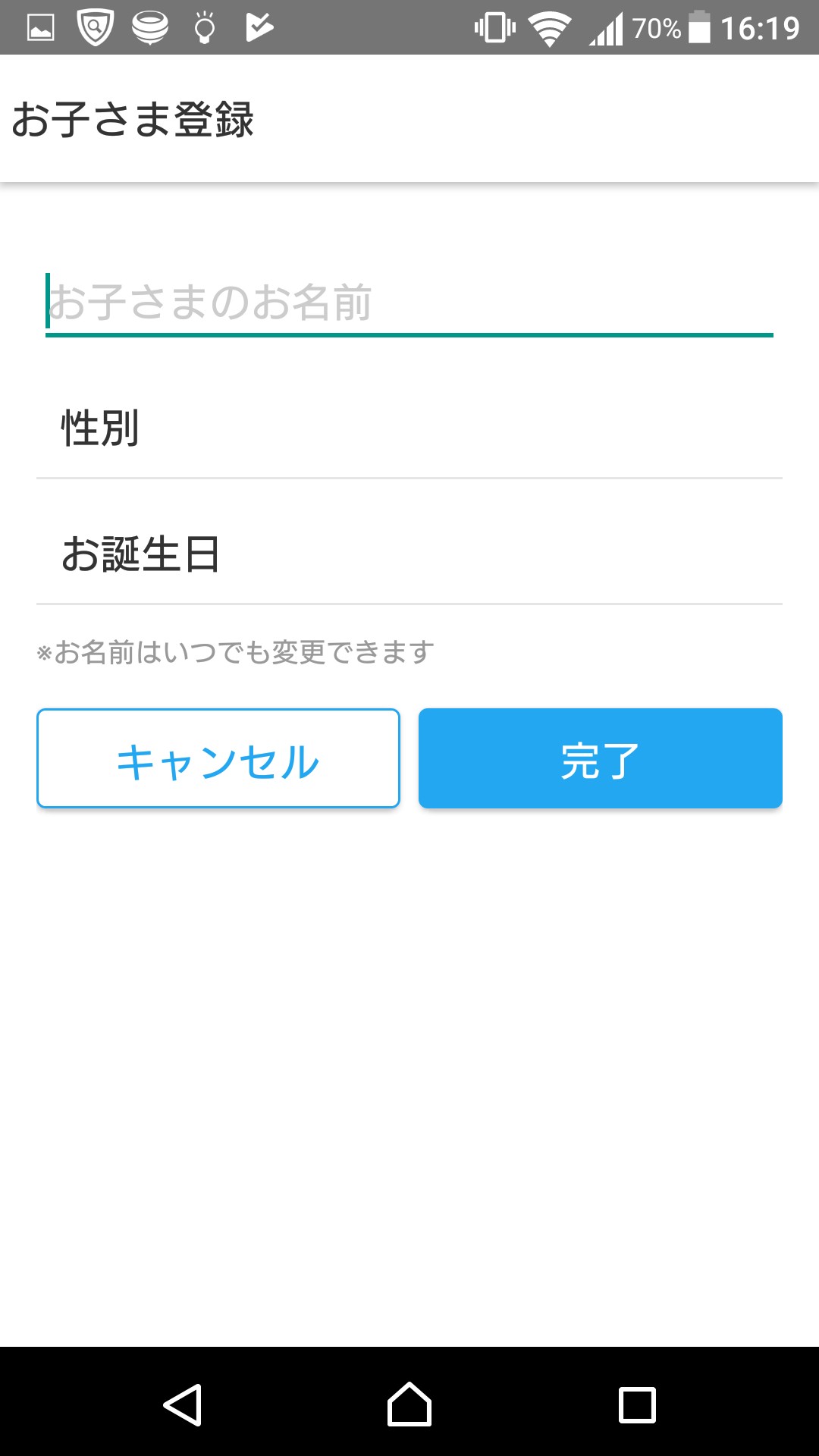Focus the お子さまのお名前 text field
The width and height of the screenshot is (819, 1456).
[x=409, y=303]
